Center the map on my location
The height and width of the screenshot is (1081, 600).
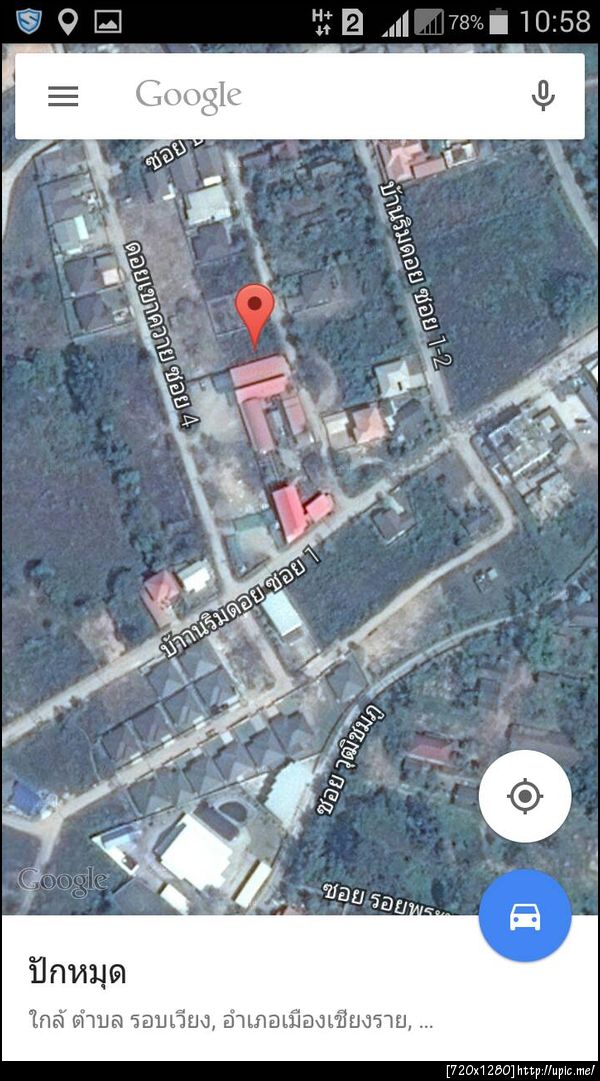click(x=524, y=797)
